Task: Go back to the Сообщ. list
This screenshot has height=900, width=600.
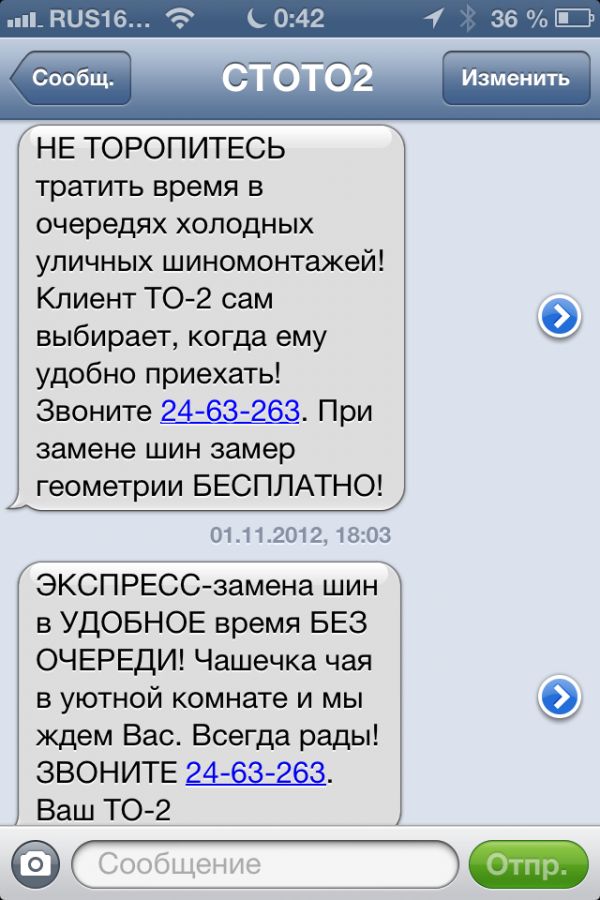Action: pos(70,78)
